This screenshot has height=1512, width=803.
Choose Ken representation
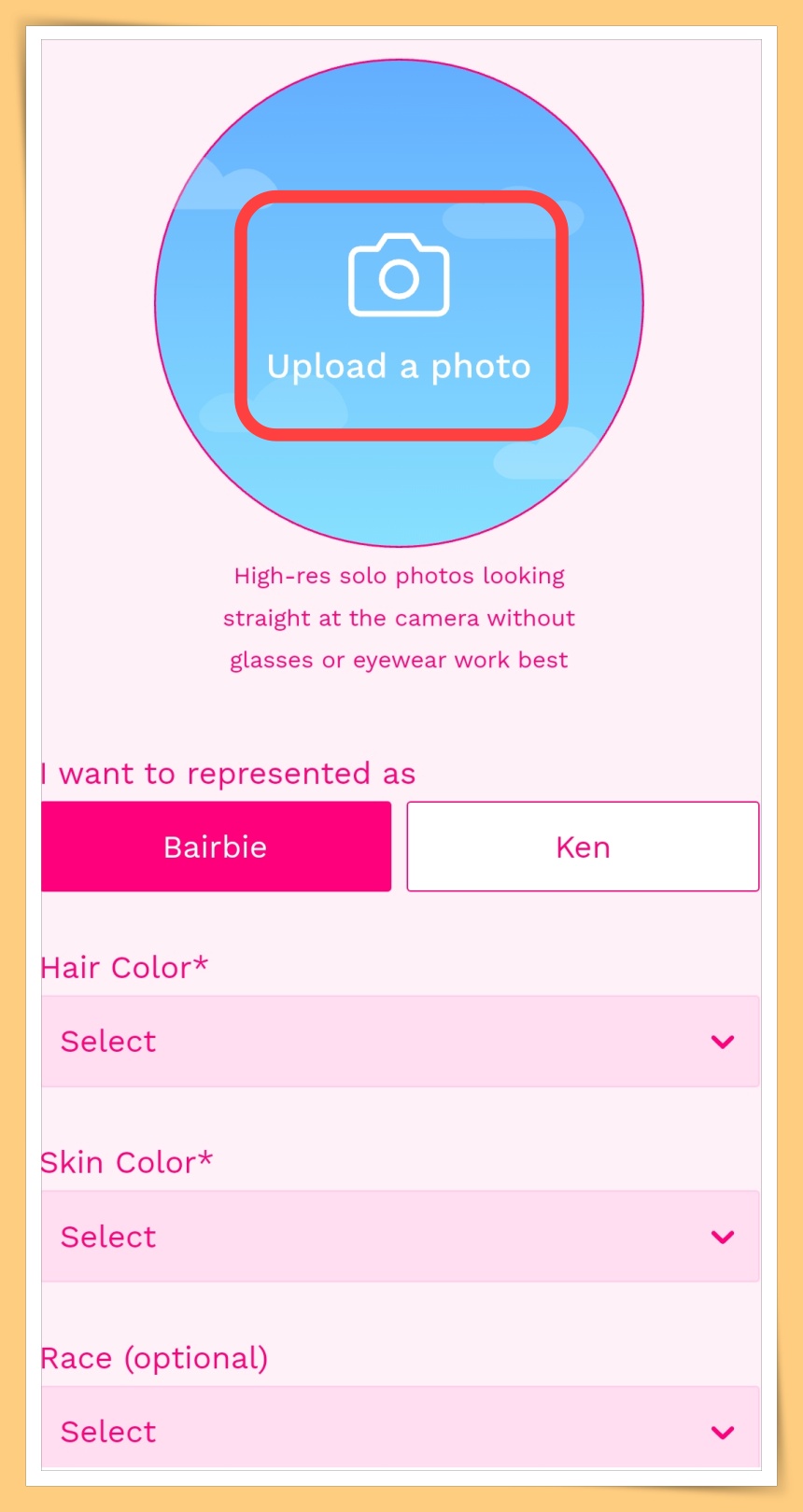point(583,847)
